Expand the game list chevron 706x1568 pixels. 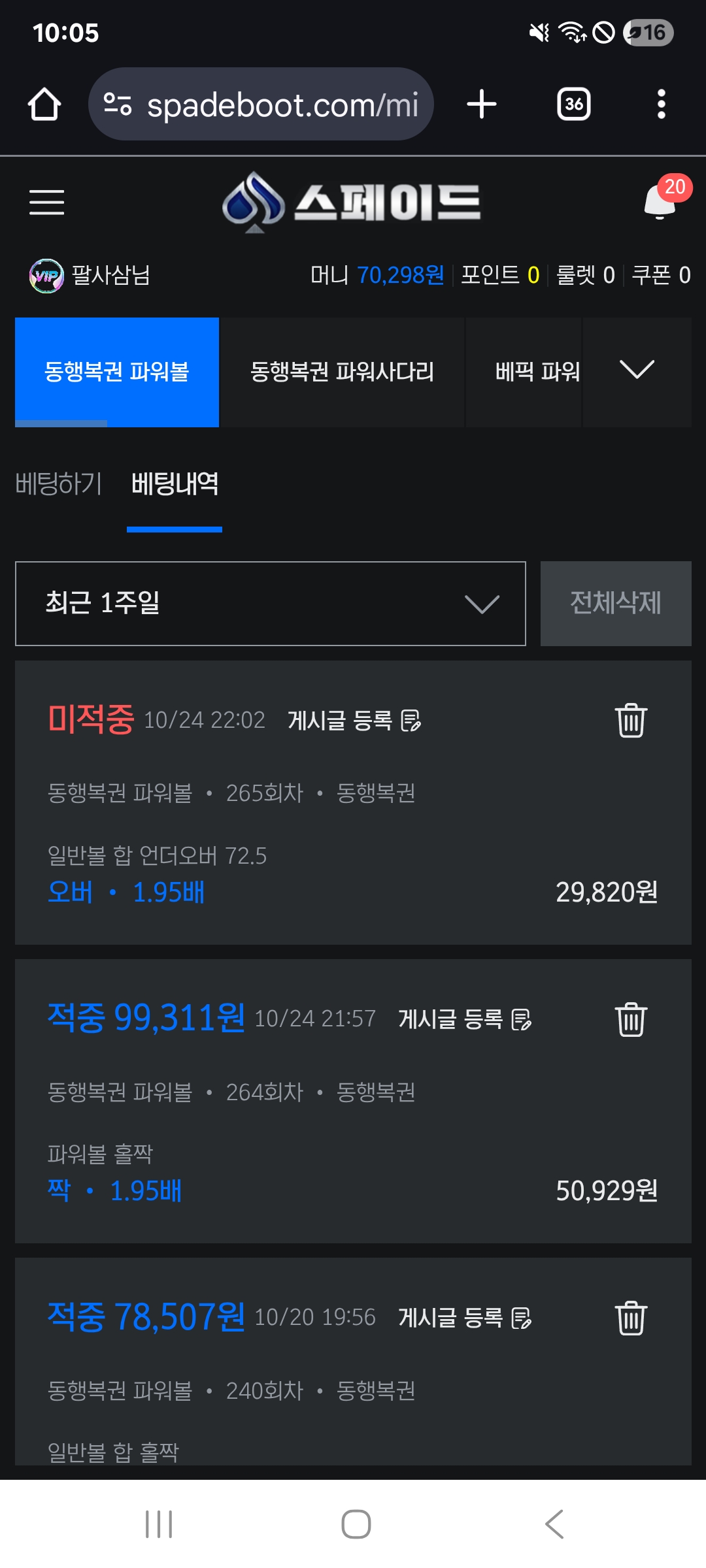pos(637,370)
